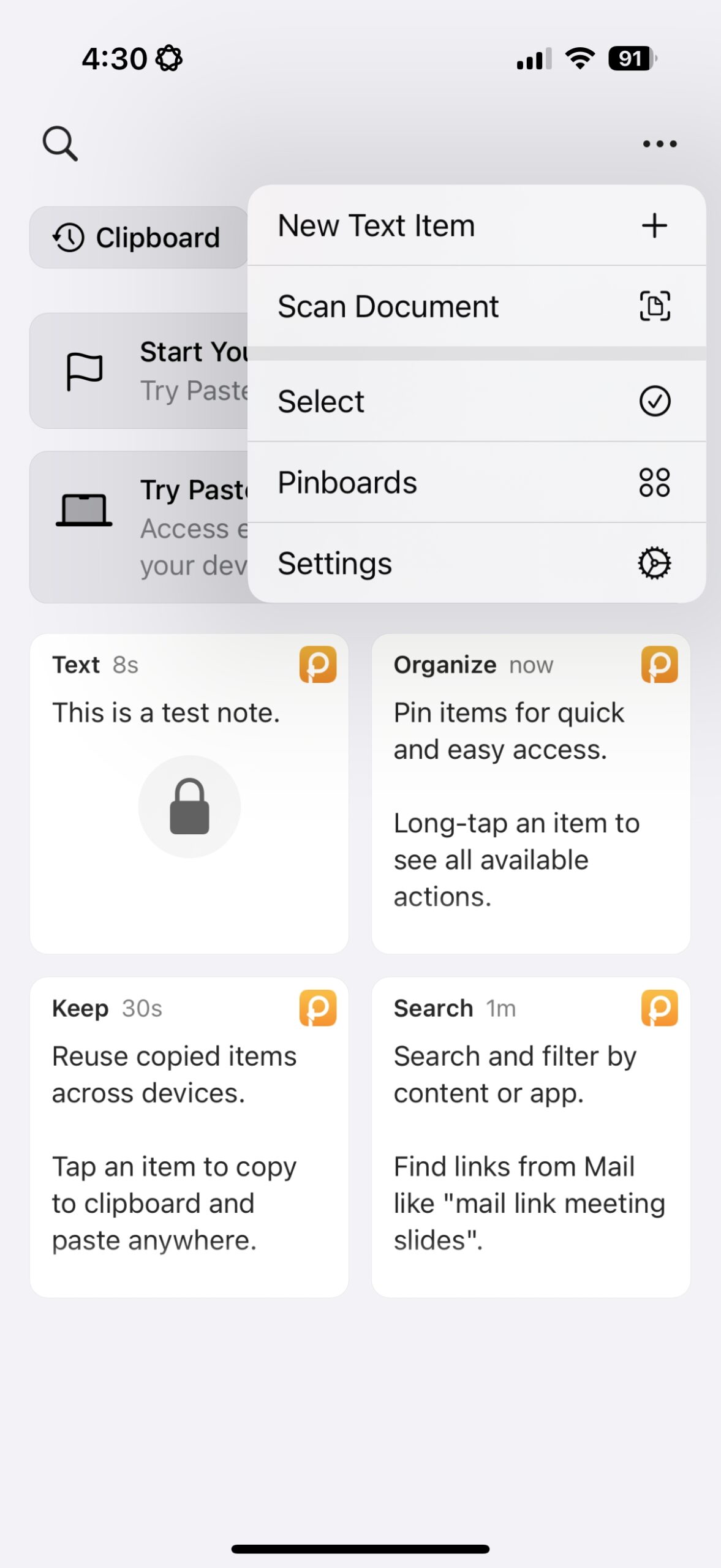Copy the Keep clipboard card

(189, 1137)
